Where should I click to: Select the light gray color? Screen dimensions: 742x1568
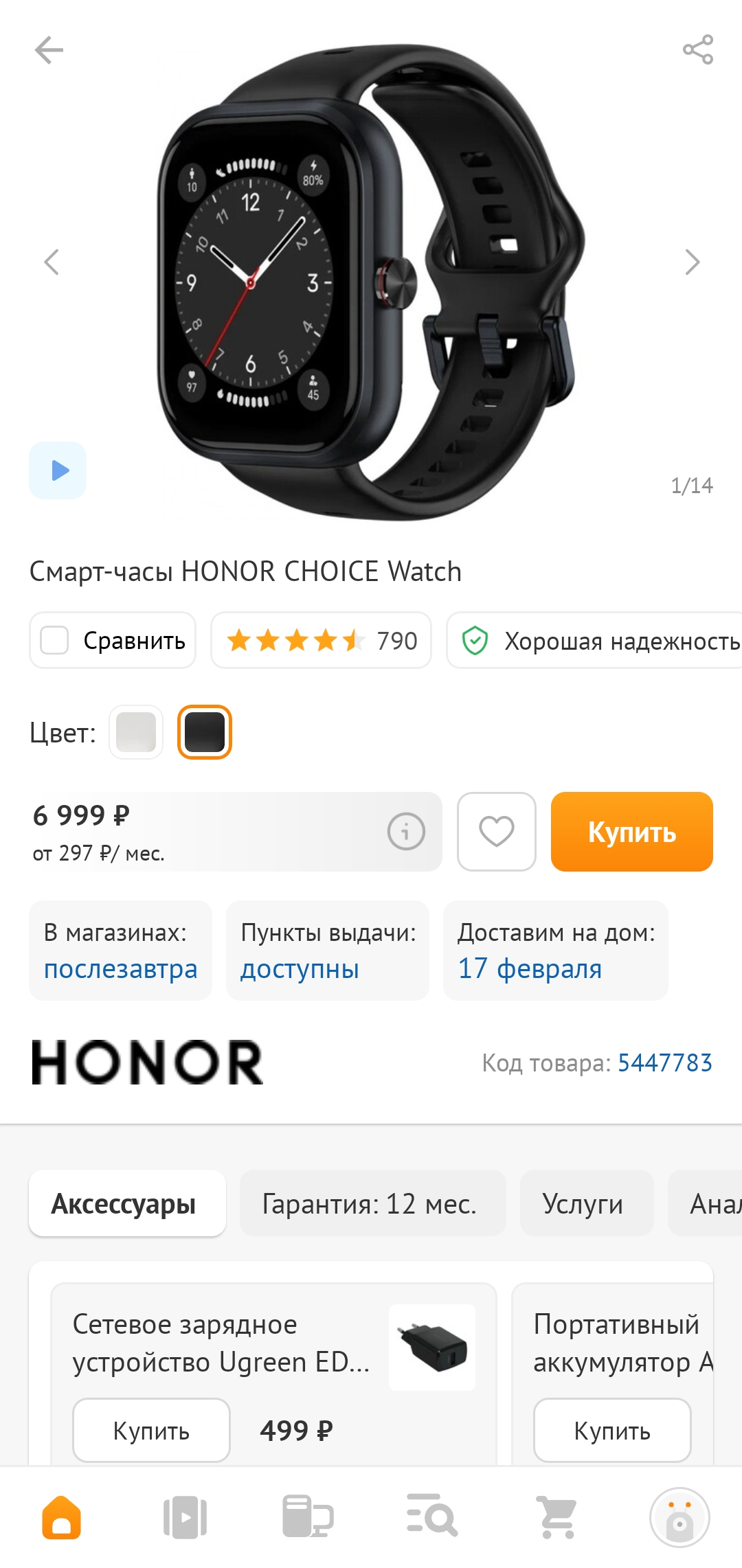click(x=136, y=732)
